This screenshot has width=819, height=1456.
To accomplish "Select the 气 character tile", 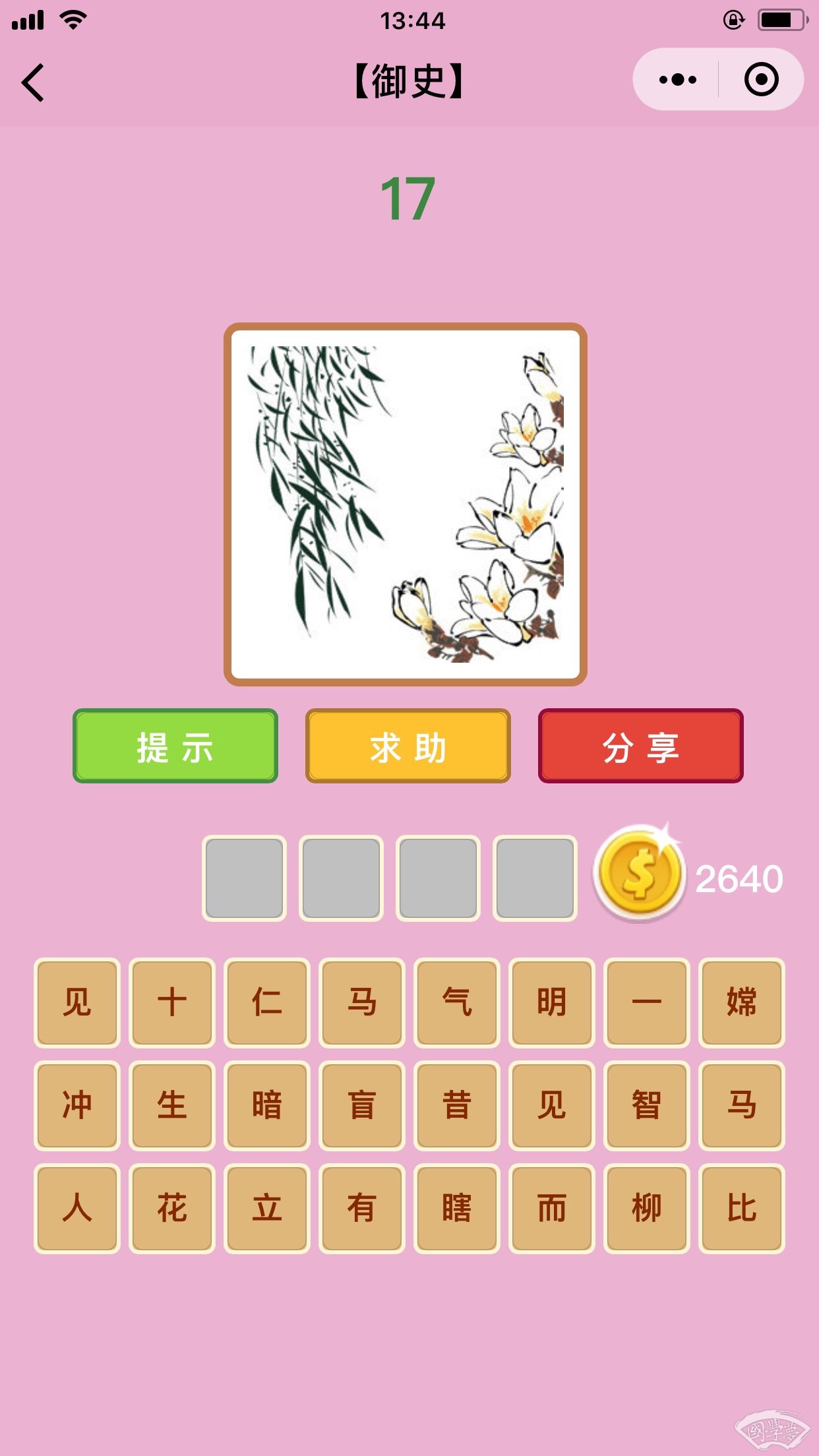I will click(x=456, y=1002).
